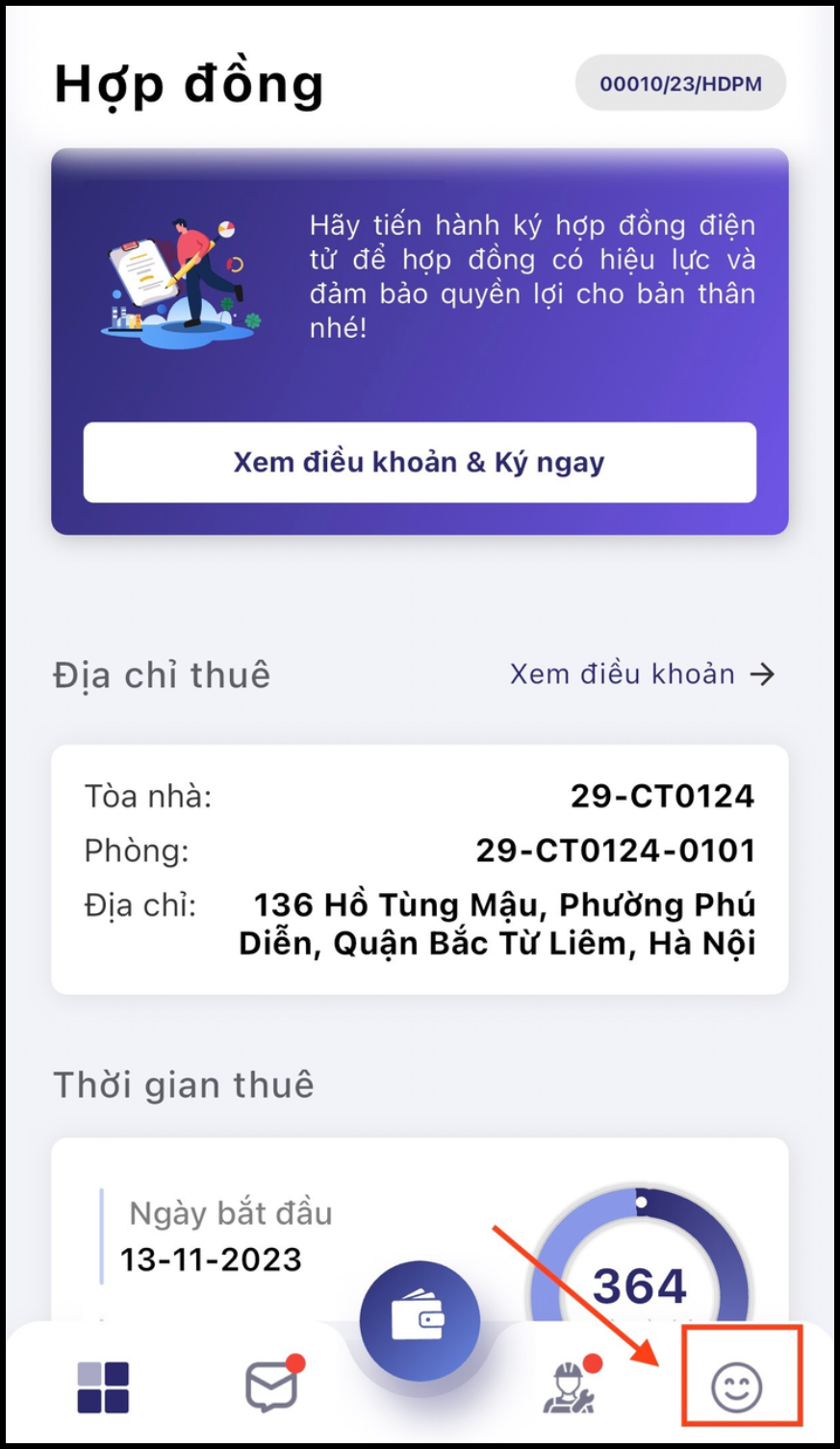Tap the center wallet payment button

[x=420, y=1320]
